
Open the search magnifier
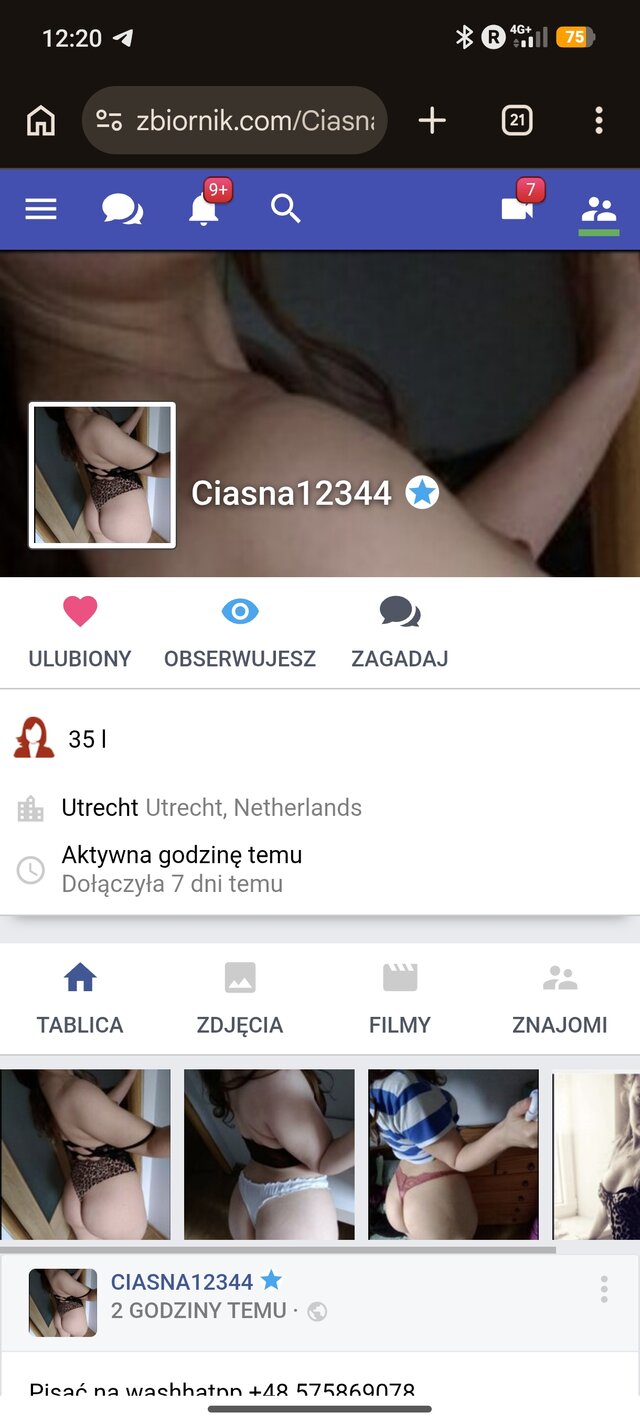pos(285,209)
